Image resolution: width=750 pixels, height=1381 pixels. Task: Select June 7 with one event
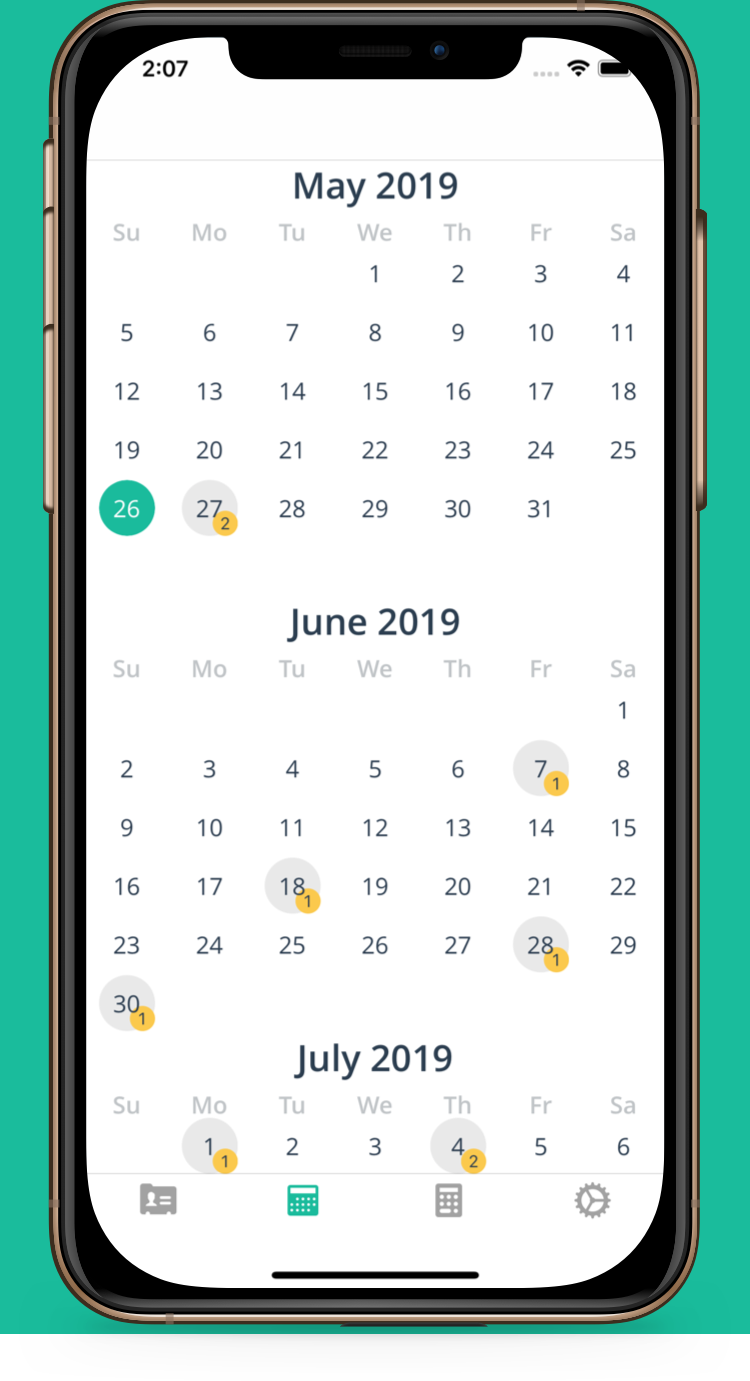click(541, 768)
